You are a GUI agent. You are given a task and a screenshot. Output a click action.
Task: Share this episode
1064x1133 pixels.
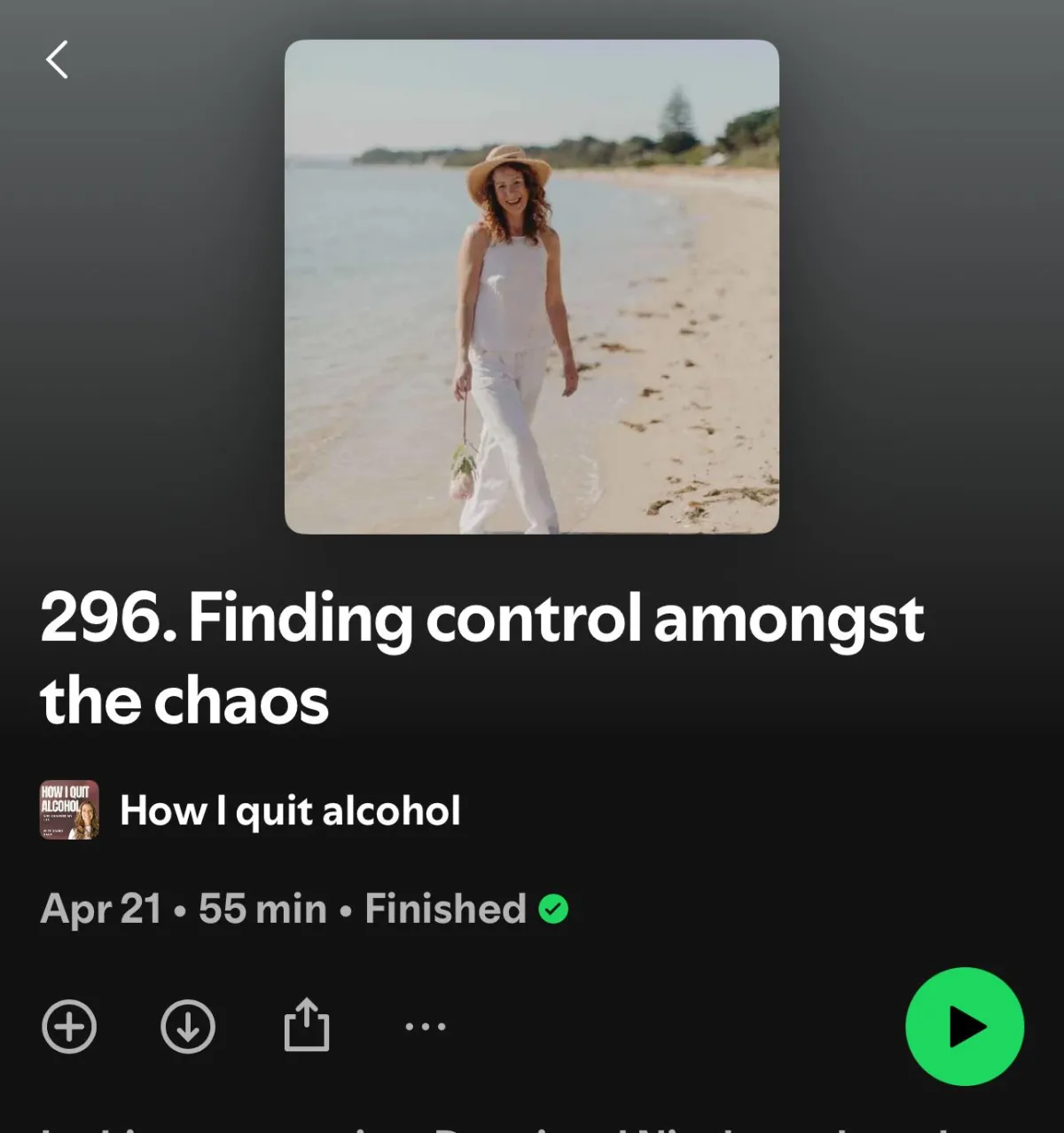pyautogui.click(x=307, y=1026)
